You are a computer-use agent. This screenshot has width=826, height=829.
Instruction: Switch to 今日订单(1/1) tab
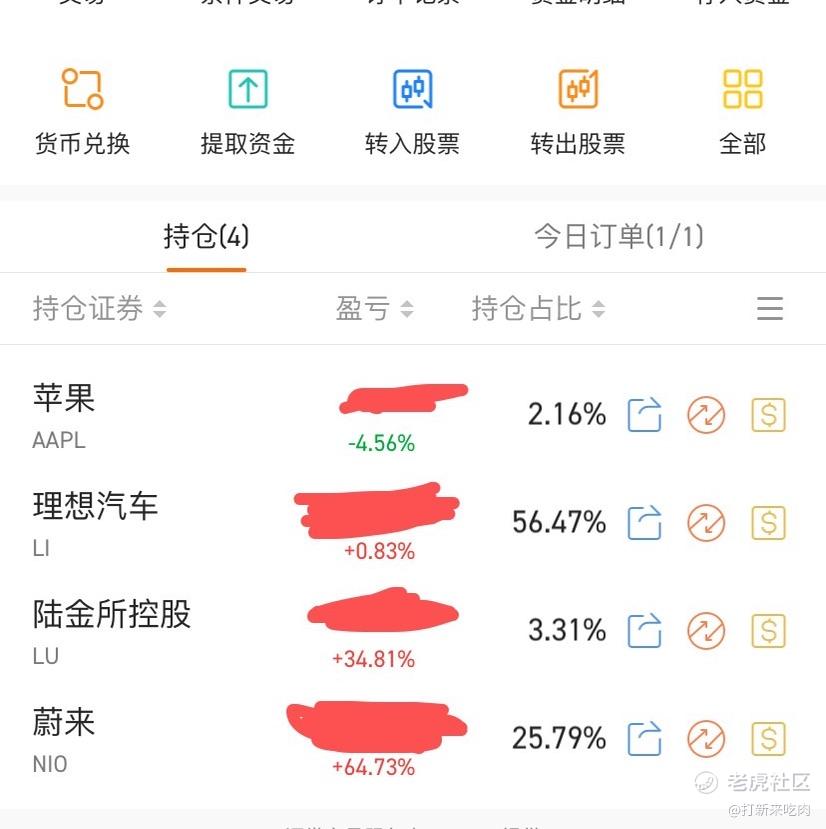click(x=619, y=237)
